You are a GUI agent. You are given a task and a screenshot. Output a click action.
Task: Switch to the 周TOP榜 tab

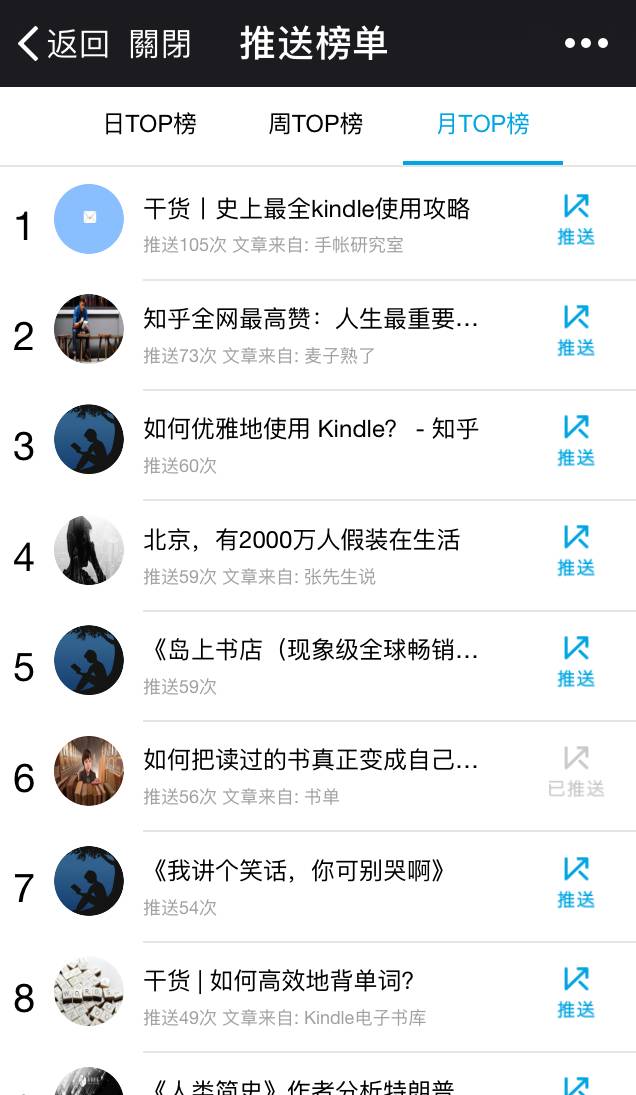316,124
